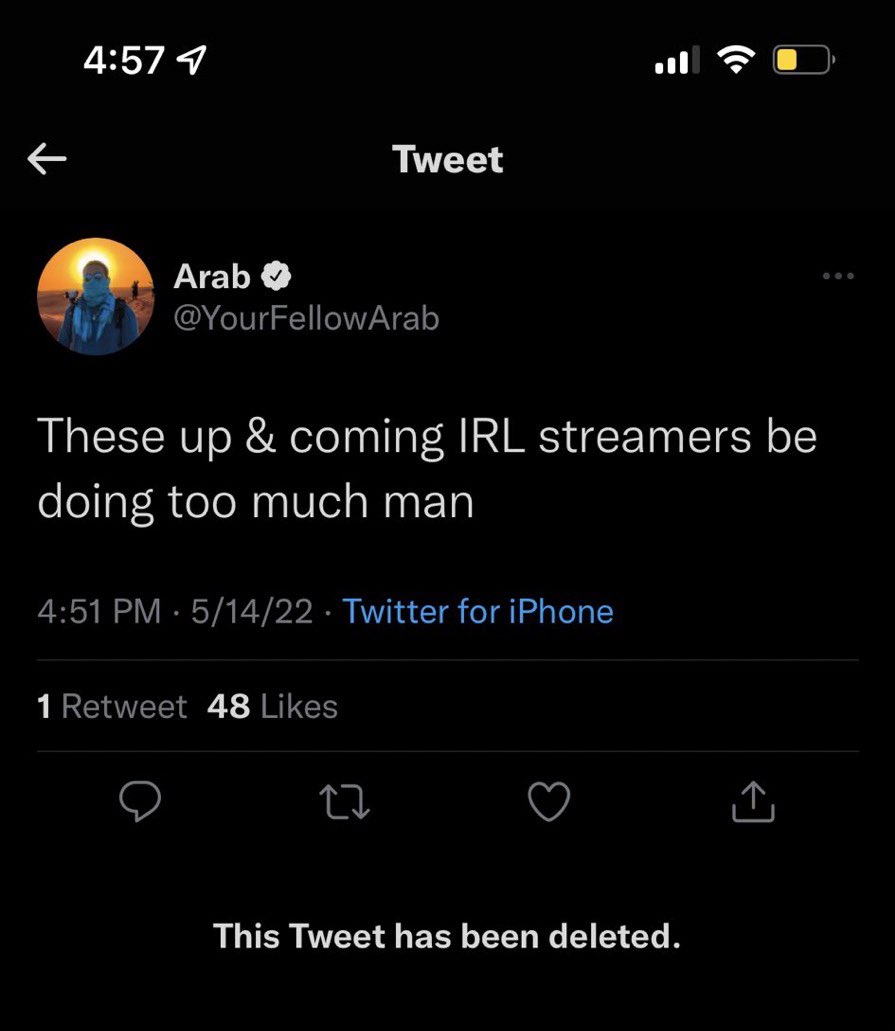Tap the Twitter for iPhone source link
The height and width of the screenshot is (1031, 895).
478,610
